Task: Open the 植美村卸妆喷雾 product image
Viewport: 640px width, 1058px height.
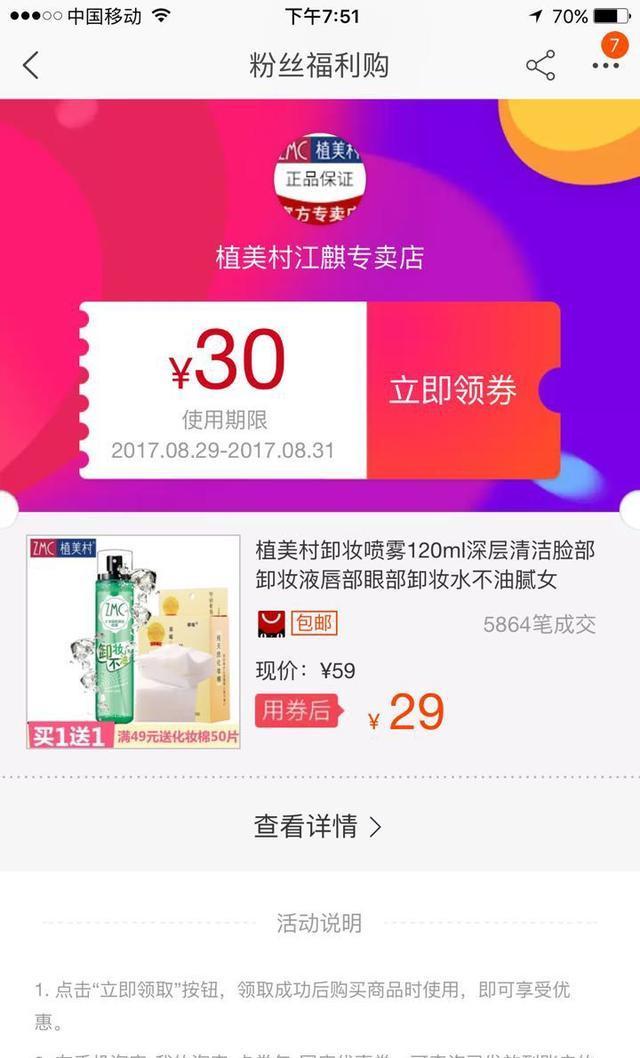Action: (x=133, y=642)
